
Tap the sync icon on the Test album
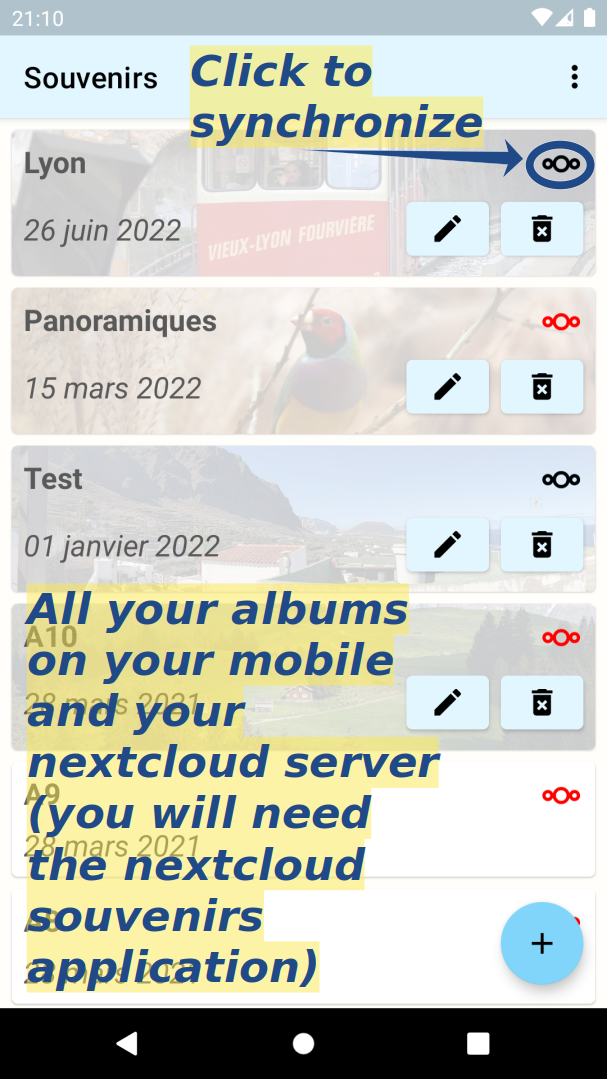560,480
